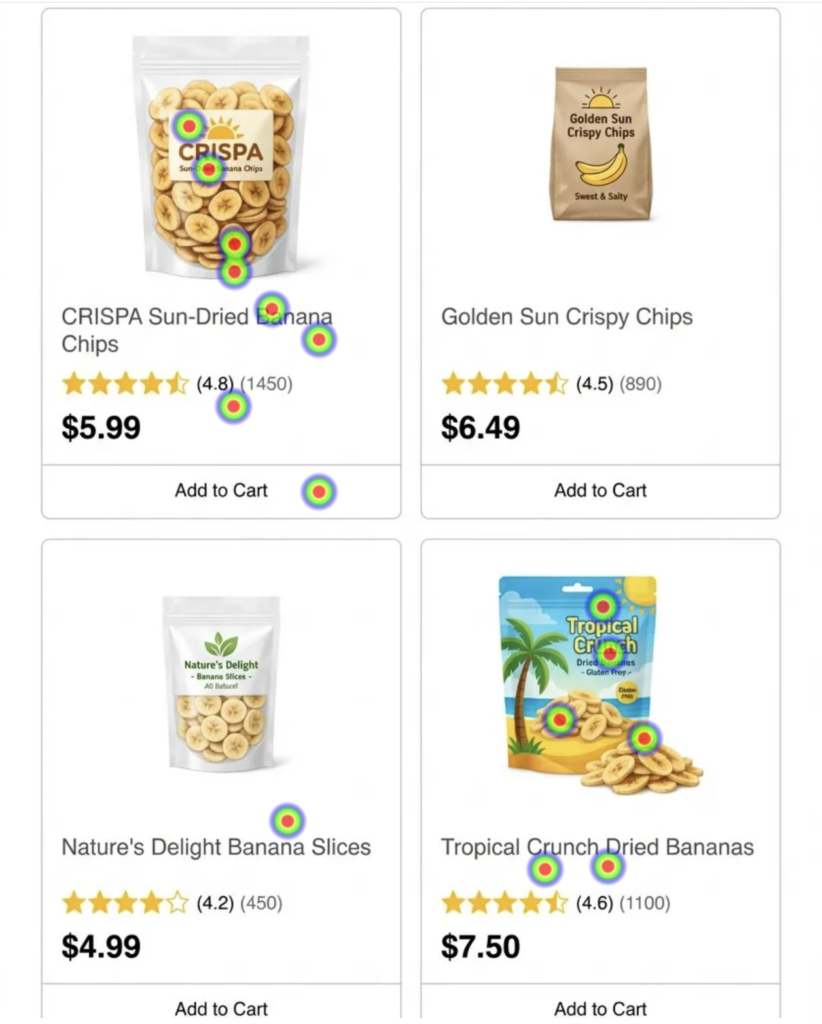Open the 890 reviews for Golden Sun chips
This screenshot has height=1024, width=822.
[637, 383]
